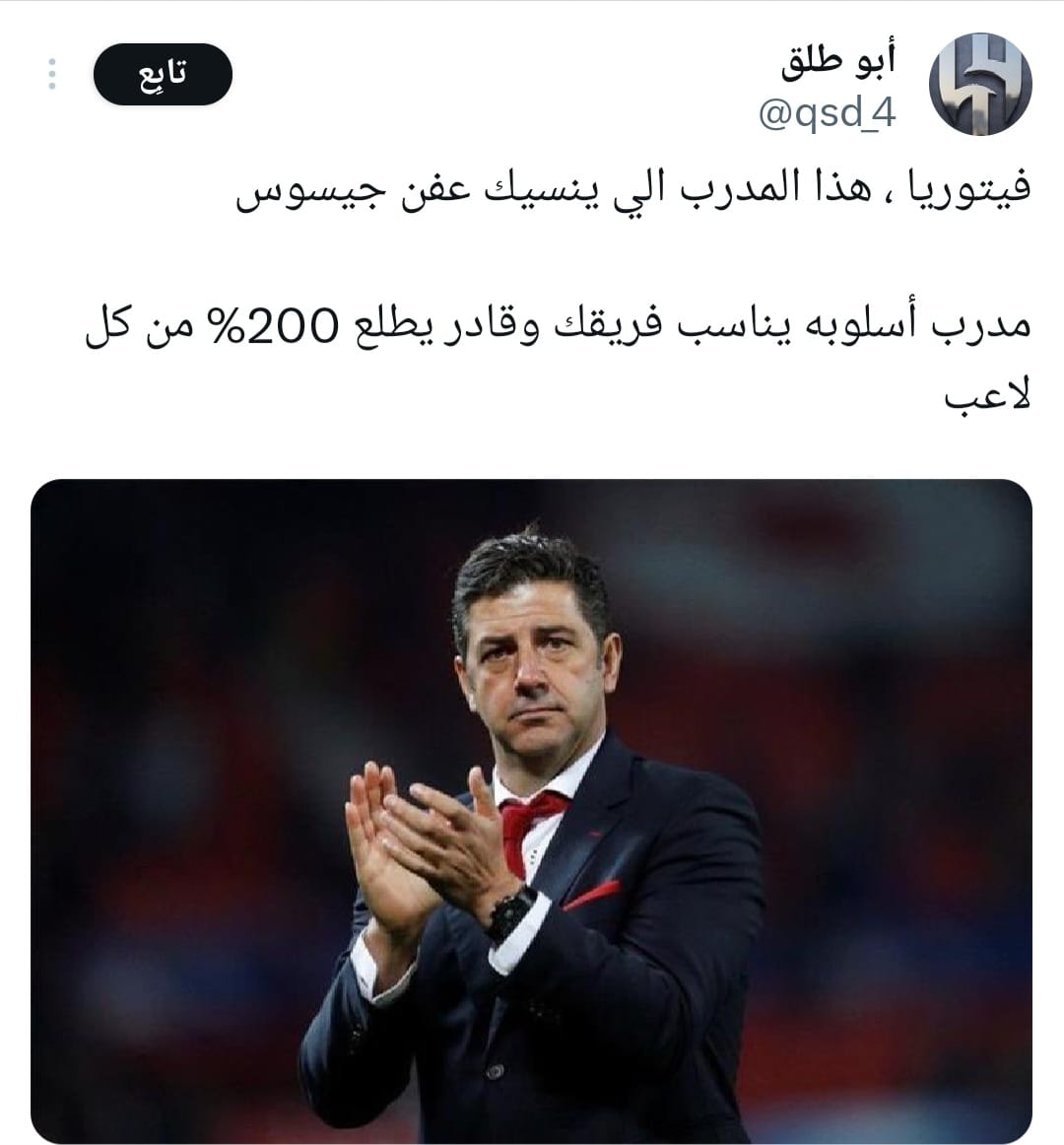
Task: Open the @qsd_4 profile handle
Action: click(828, 114)
